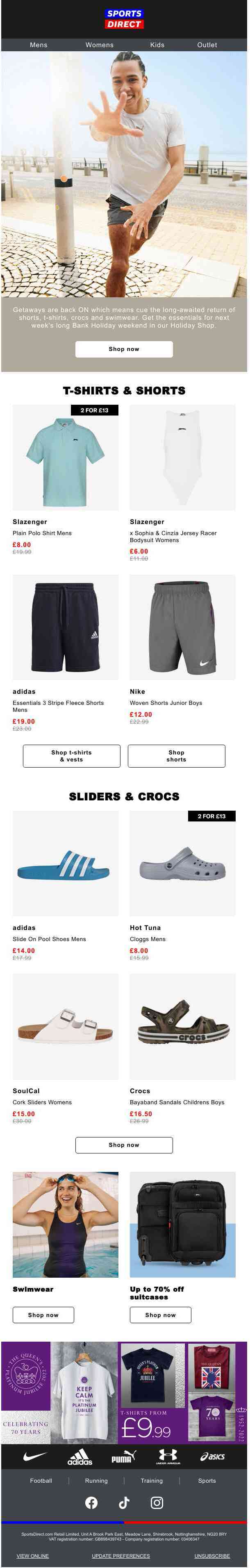Open the Football link
The image size is (250, 1568).
[x=41, y=1480]
